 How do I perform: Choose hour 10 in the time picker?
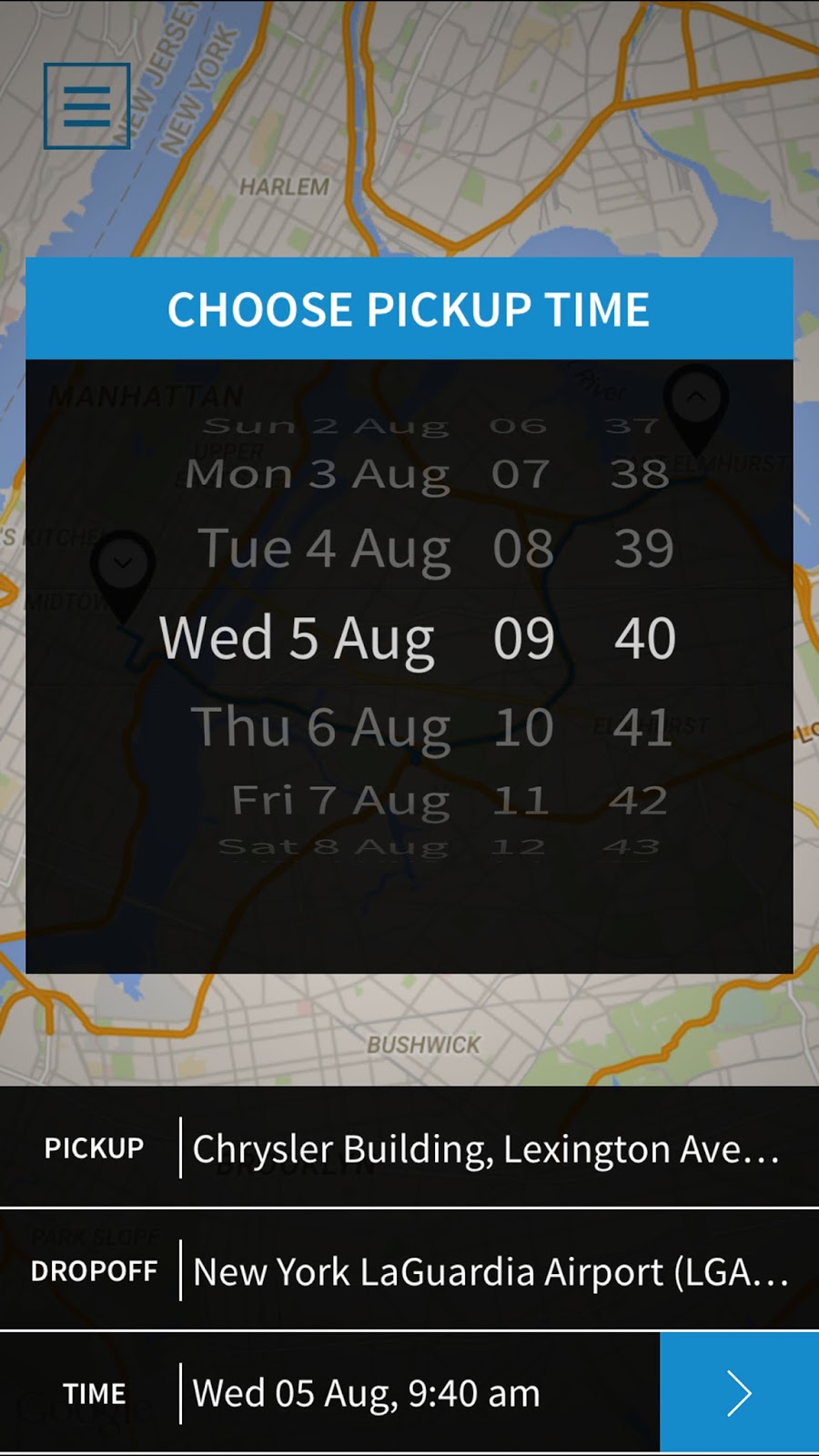pos(523,728)
